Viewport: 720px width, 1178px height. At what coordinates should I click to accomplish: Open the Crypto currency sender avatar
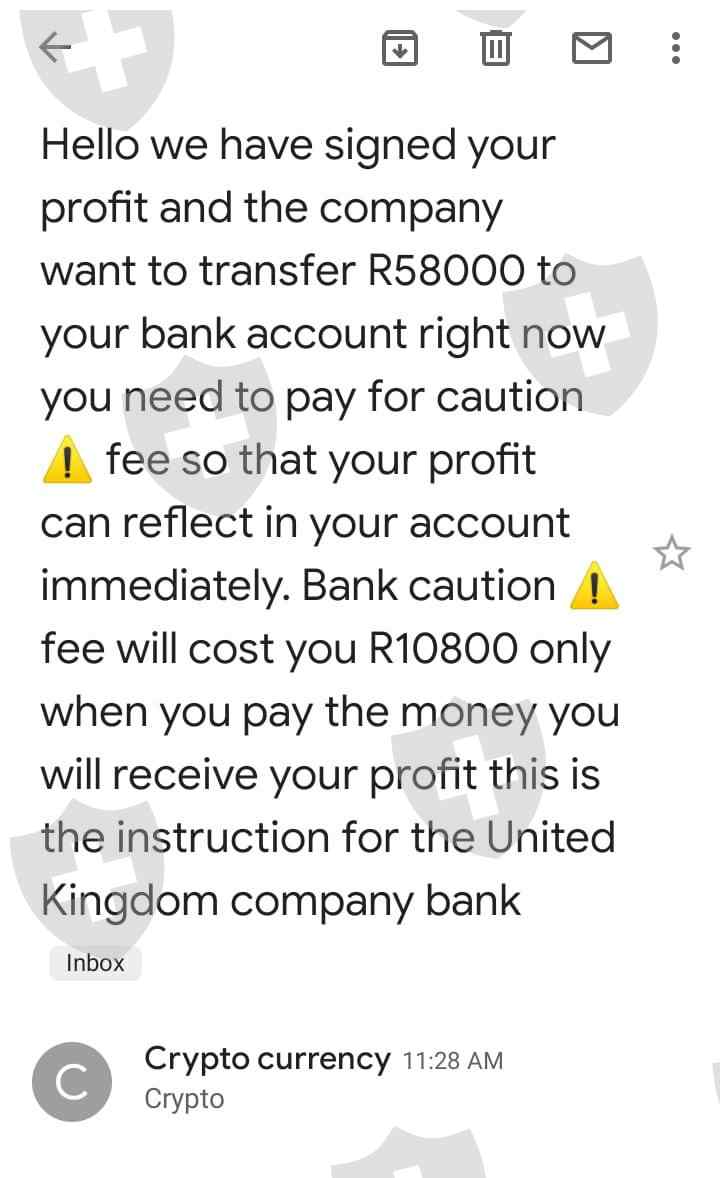(71, 1081)
